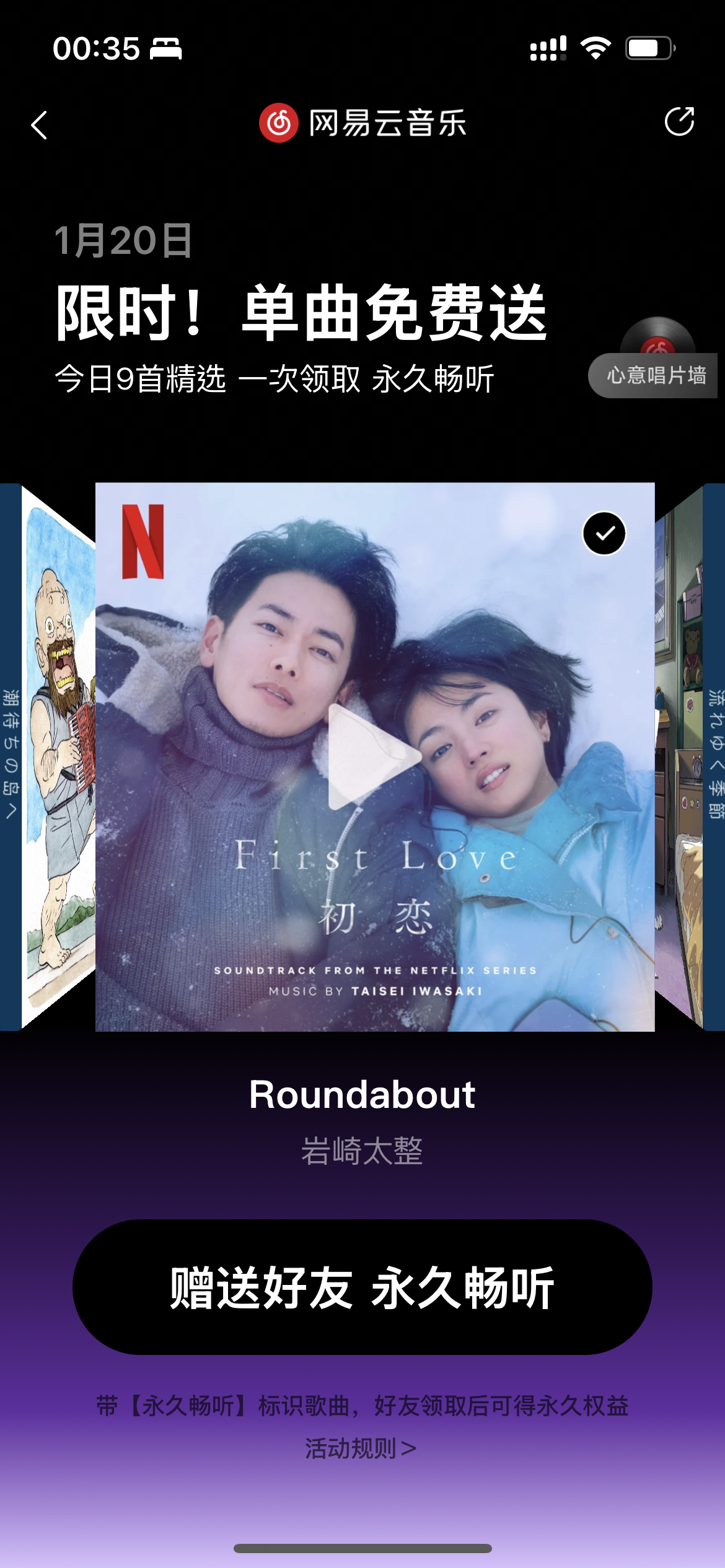
Task: Open the 活动规则 activity rules link
Action: [361, 1448]
